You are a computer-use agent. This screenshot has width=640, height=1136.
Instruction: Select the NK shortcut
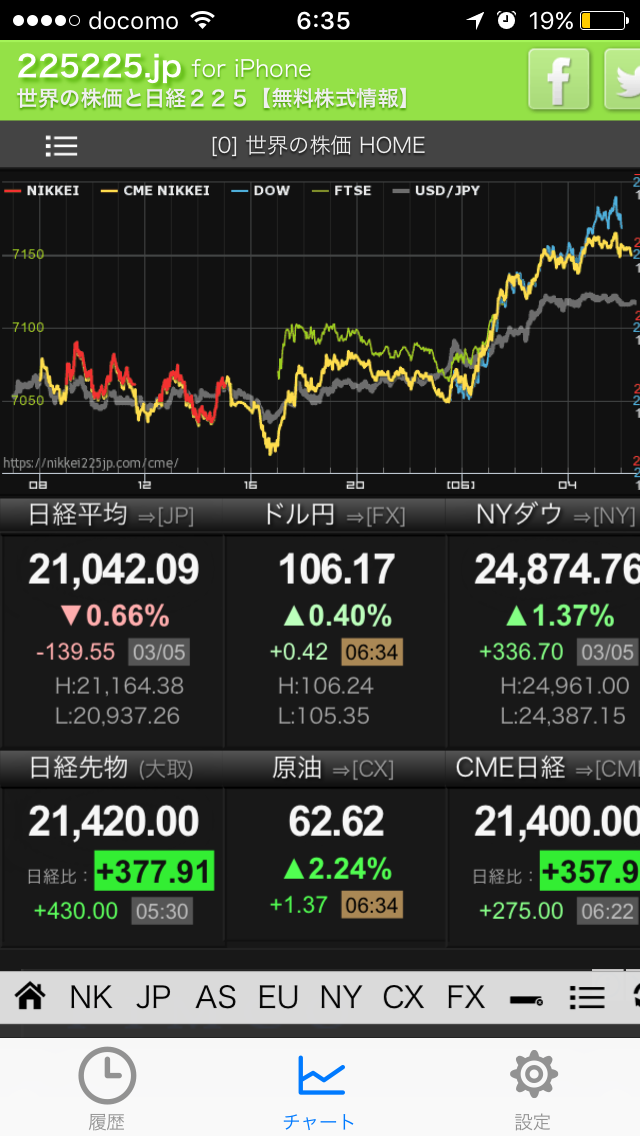tap(91, 997)
